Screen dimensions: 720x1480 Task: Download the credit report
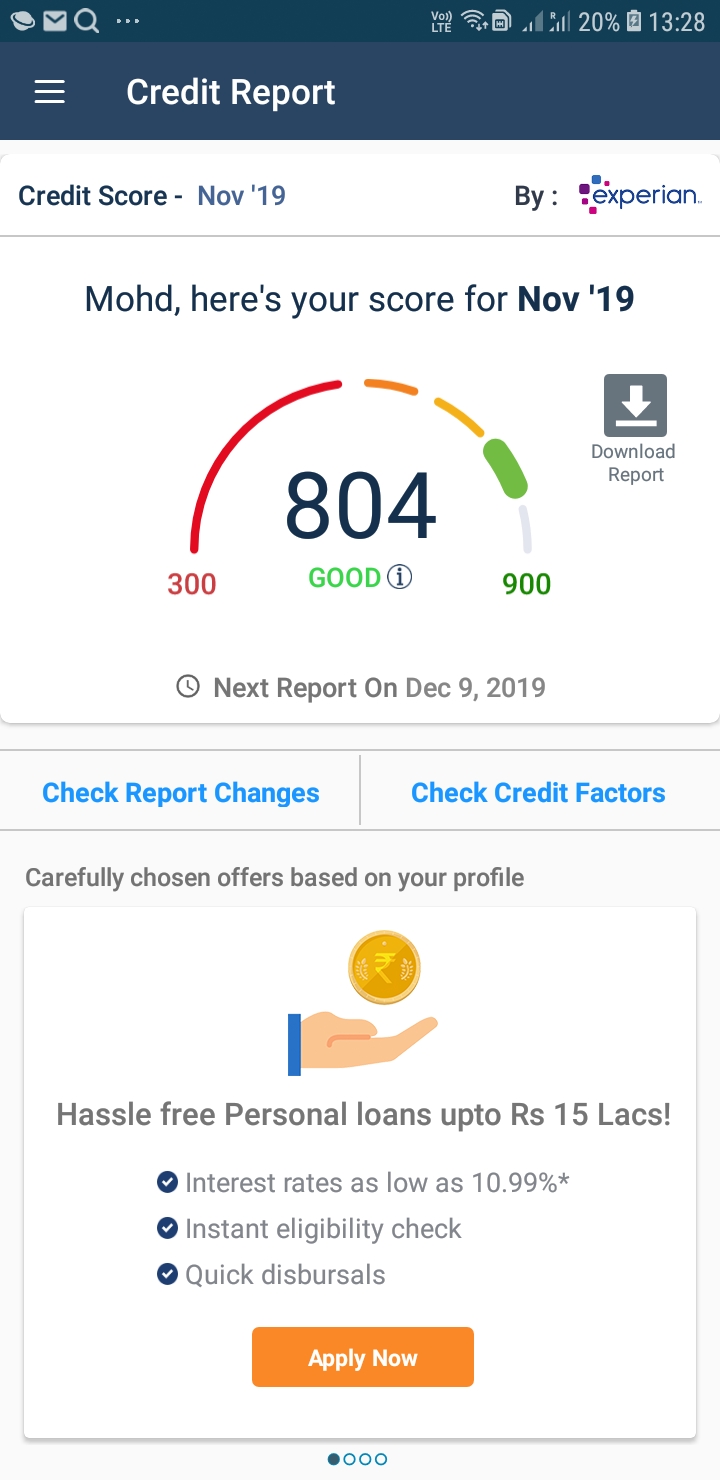pos(634,429)
